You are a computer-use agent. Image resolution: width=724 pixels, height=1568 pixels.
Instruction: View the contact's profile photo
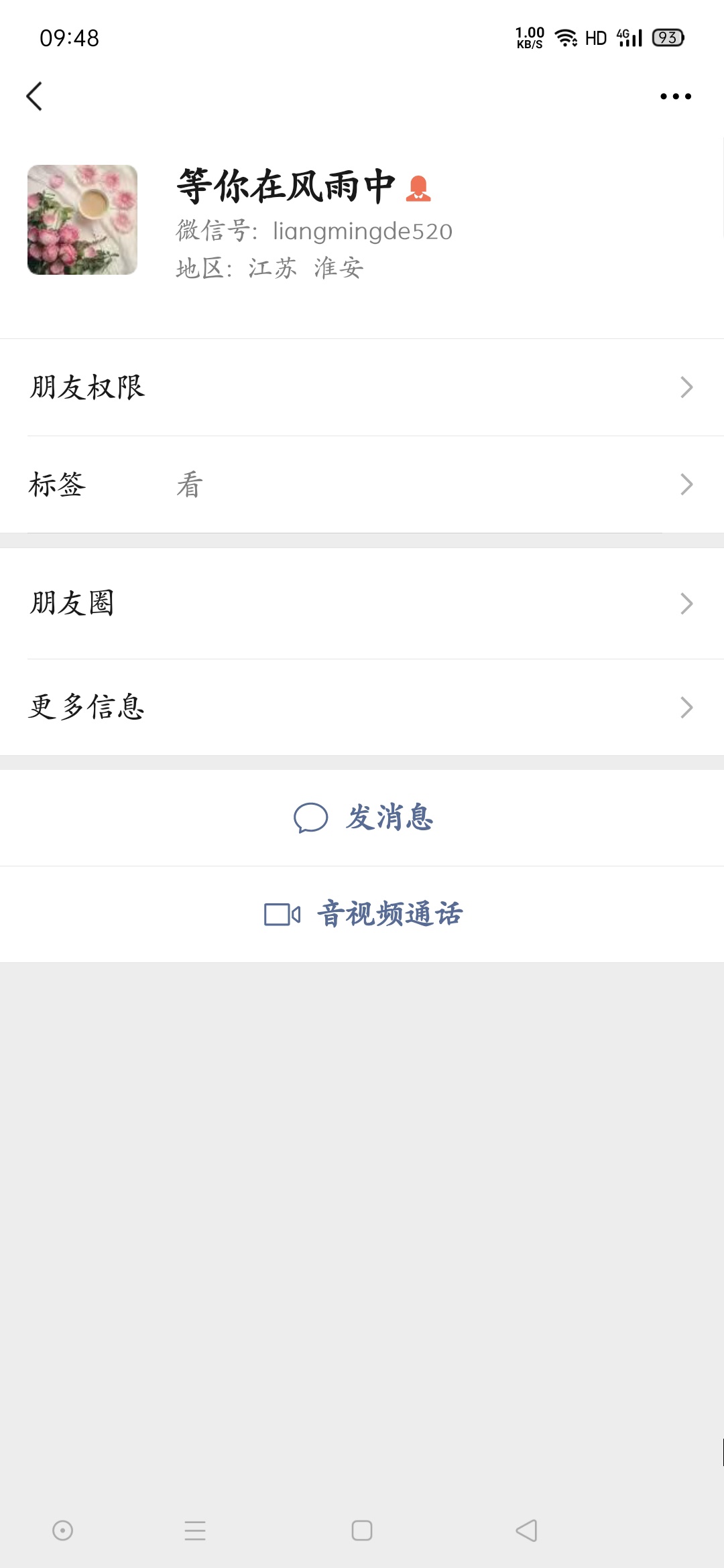82,220
